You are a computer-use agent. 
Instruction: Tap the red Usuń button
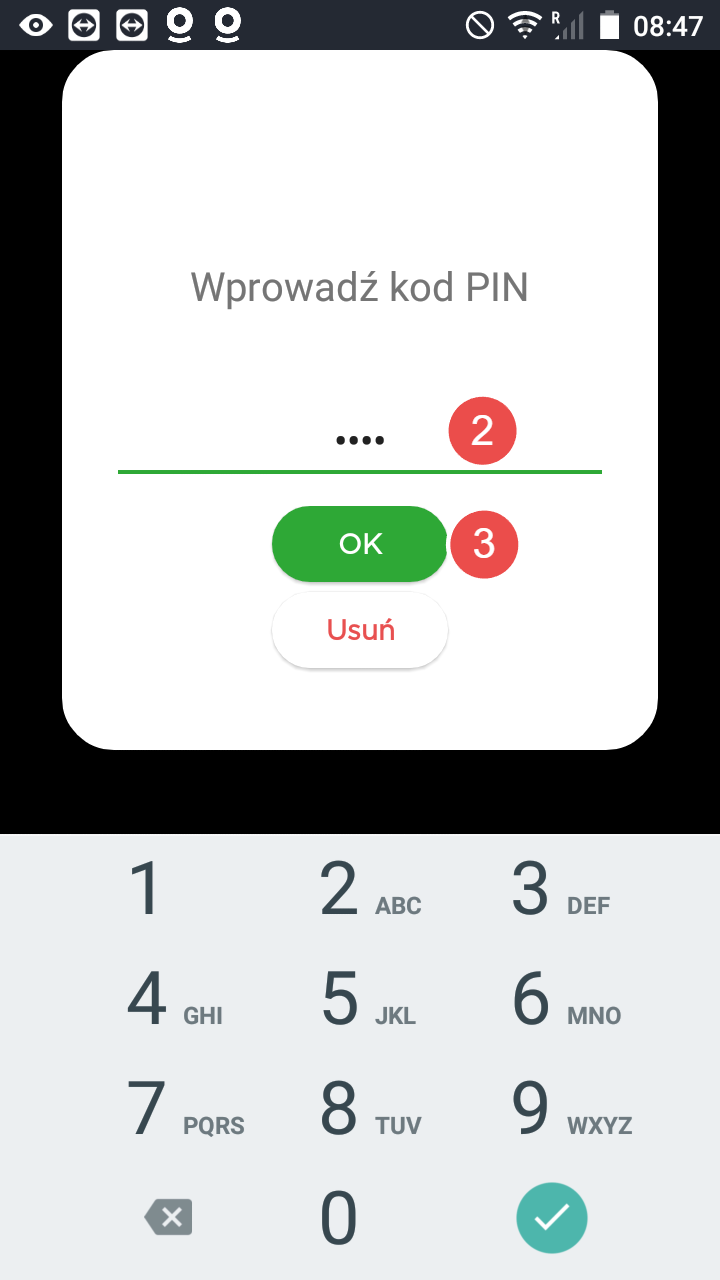(x=360, y=630)
